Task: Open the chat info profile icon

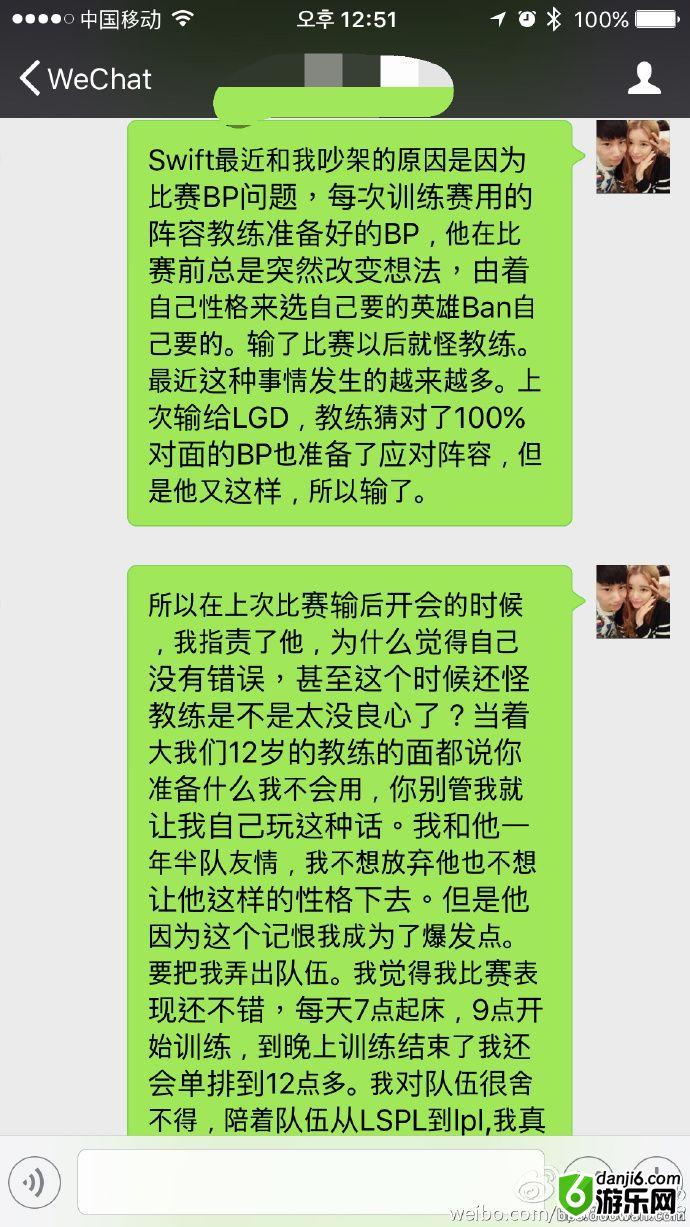Action: click(644, 78)
